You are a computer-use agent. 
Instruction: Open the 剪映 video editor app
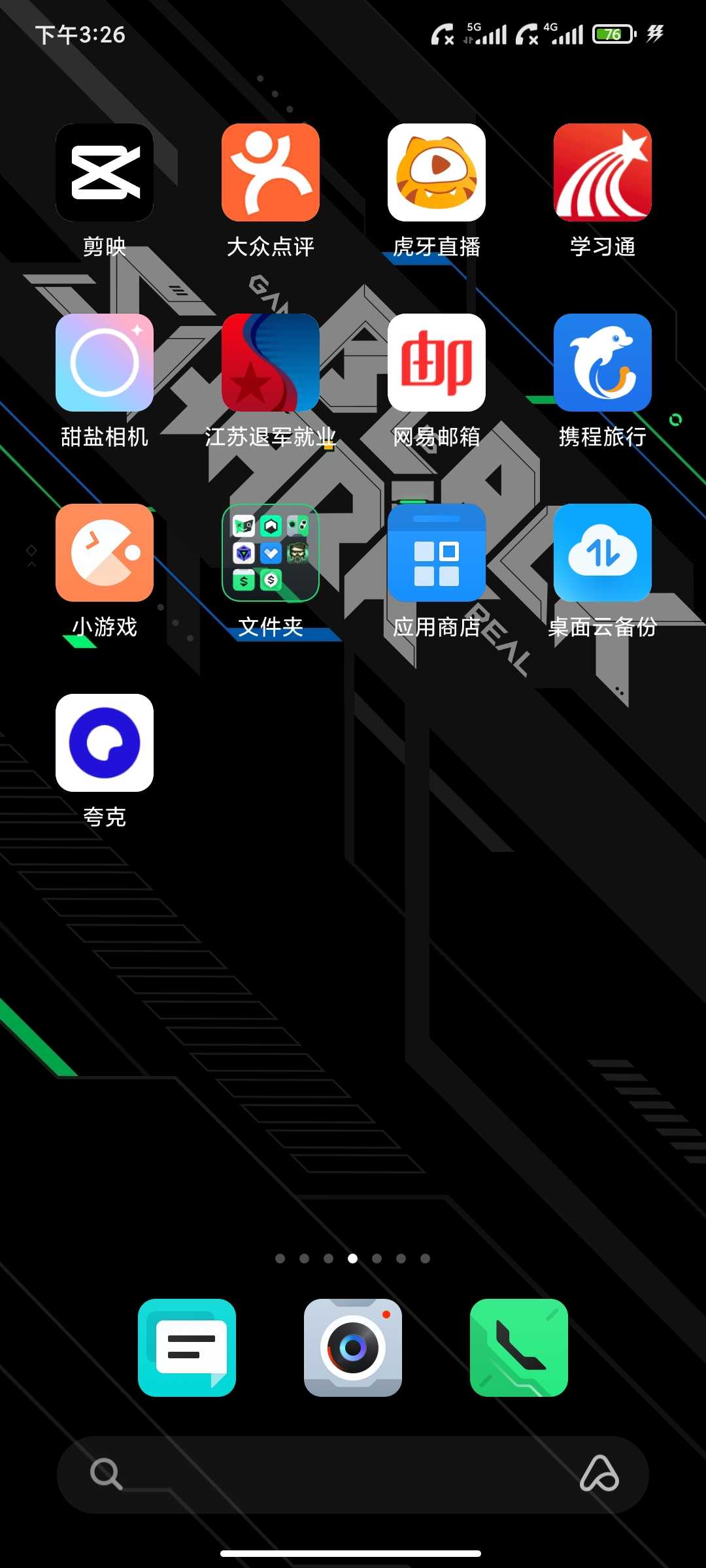click(x=105, y=172)
